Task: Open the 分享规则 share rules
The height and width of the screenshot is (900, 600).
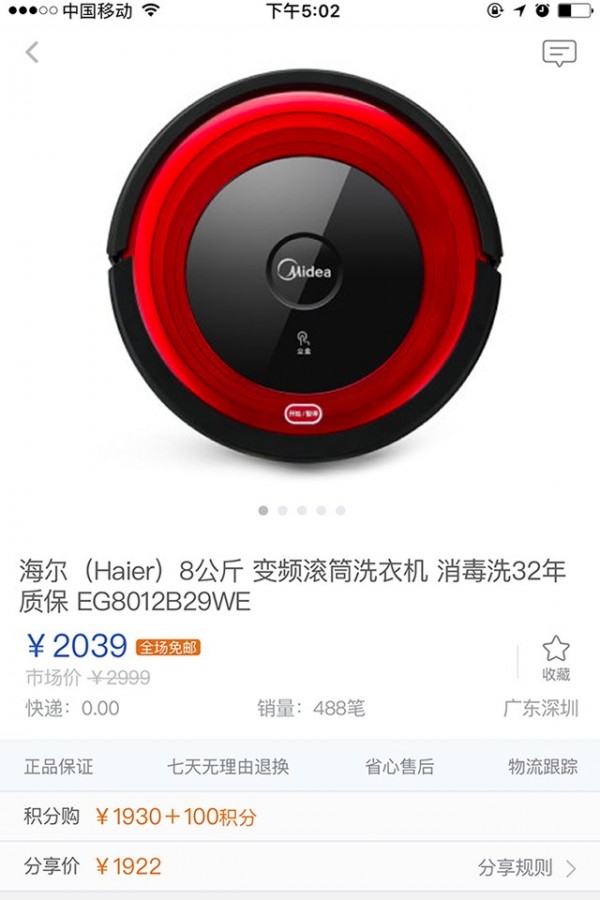Action: (x=526, y=867)
